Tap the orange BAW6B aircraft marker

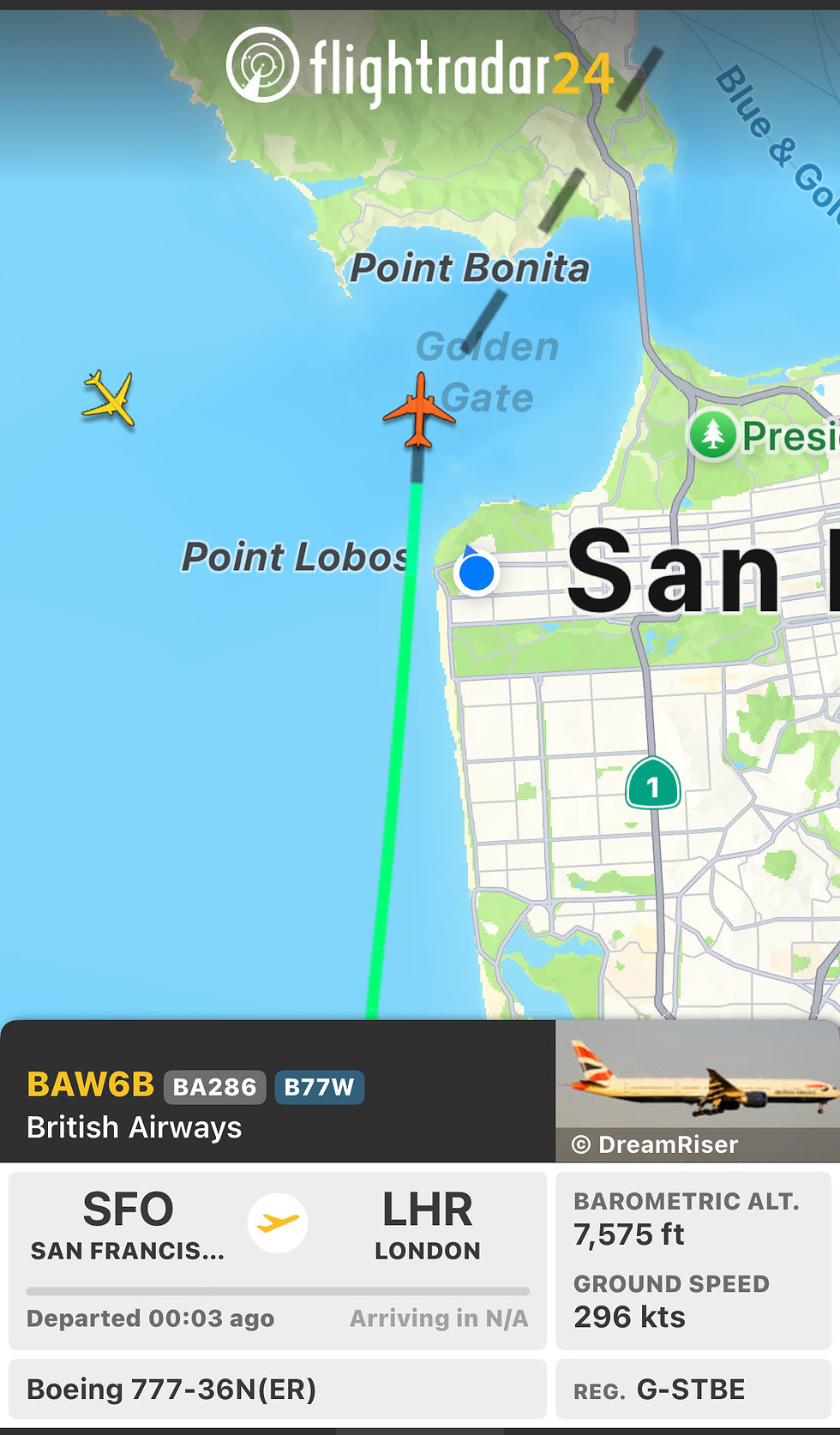click(x=418, y=411)
